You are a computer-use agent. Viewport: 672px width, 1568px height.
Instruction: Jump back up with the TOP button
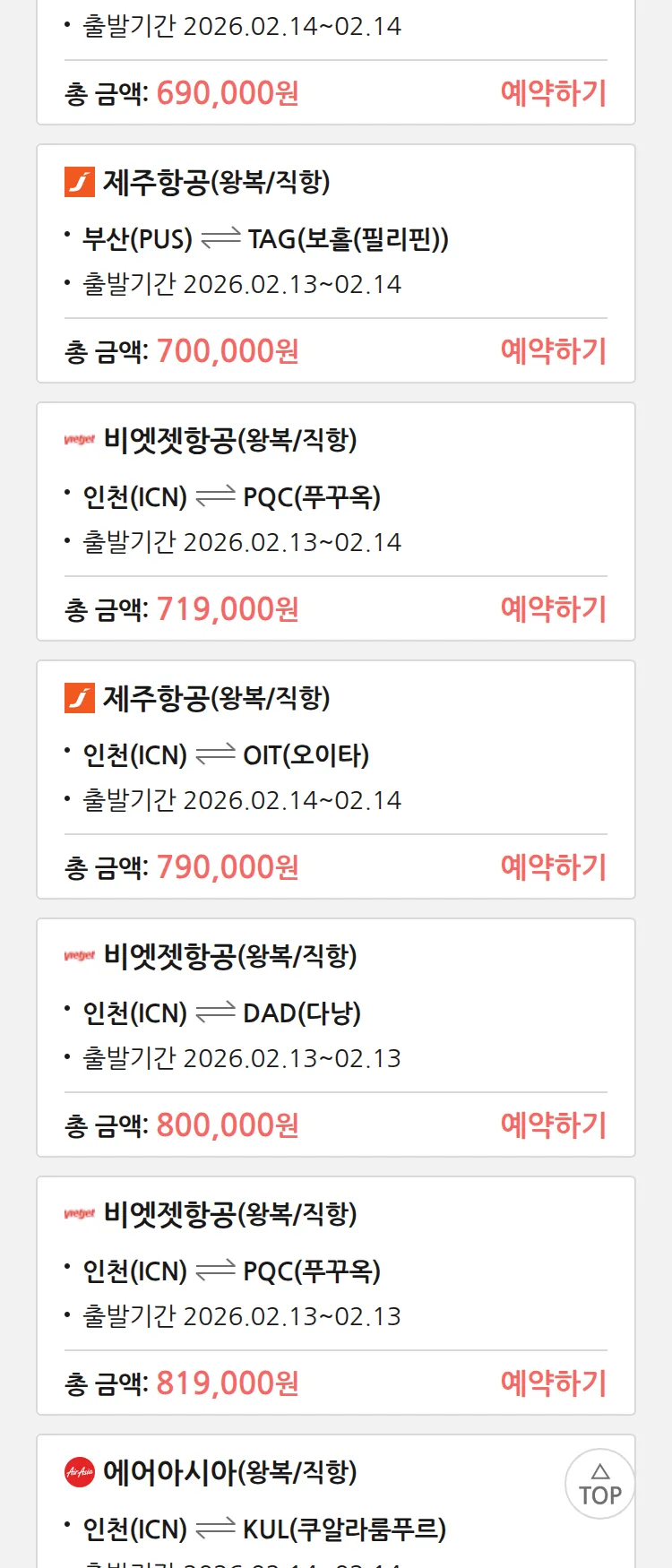[599, 1484]
